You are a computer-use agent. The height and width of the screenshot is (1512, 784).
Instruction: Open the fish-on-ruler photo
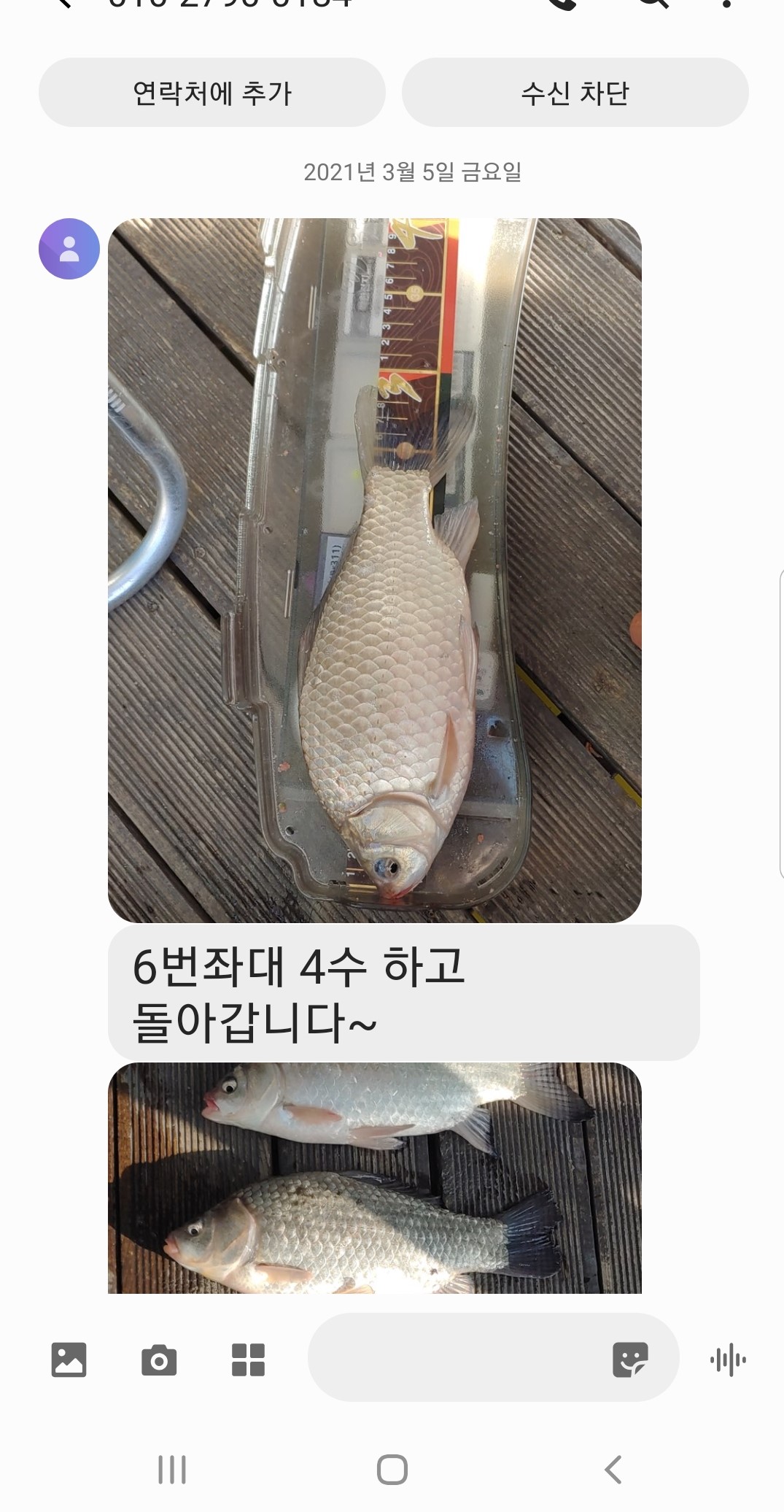(x=374, y=569)
